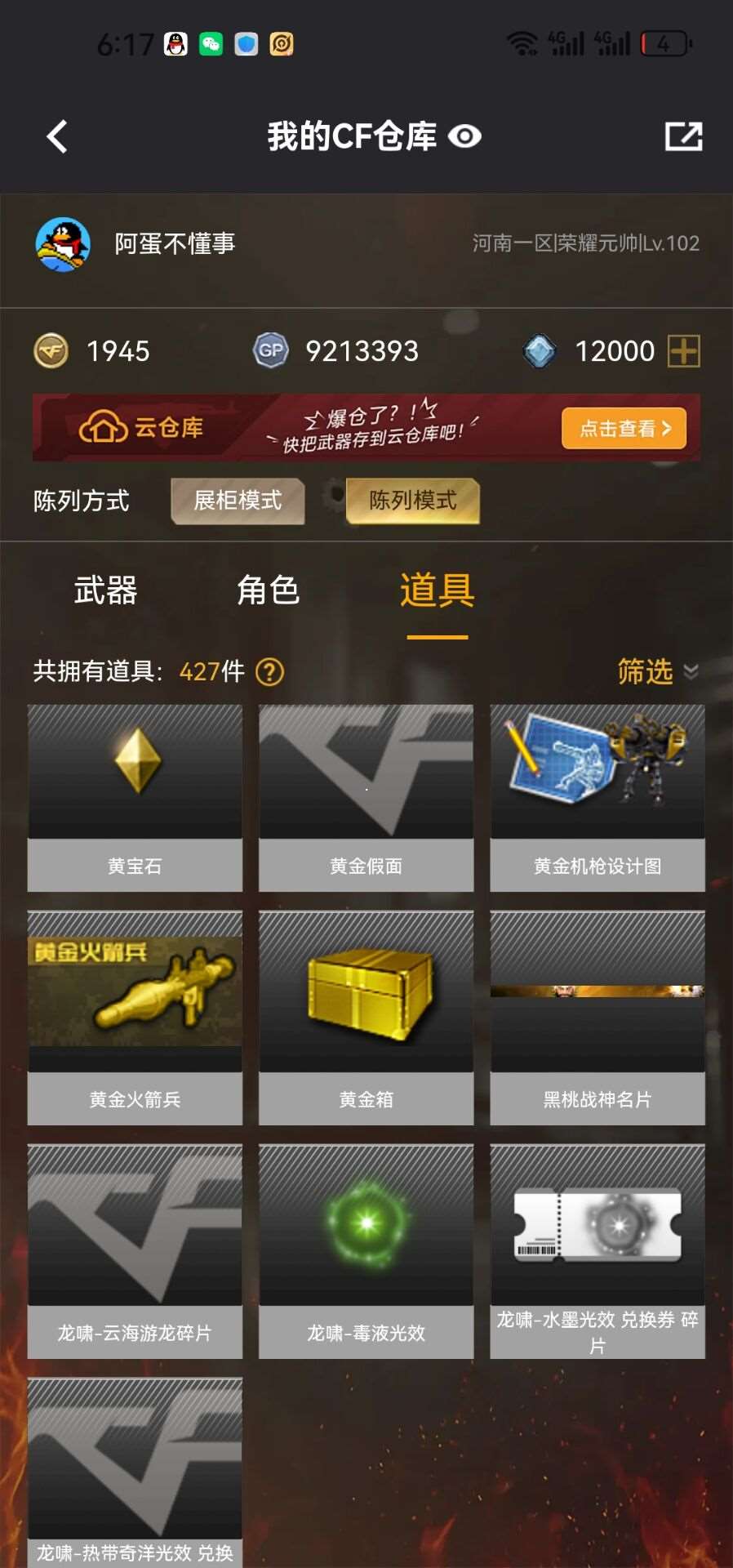
Task: Add diamonds with the plus button
Action: (x=683, y=351)
